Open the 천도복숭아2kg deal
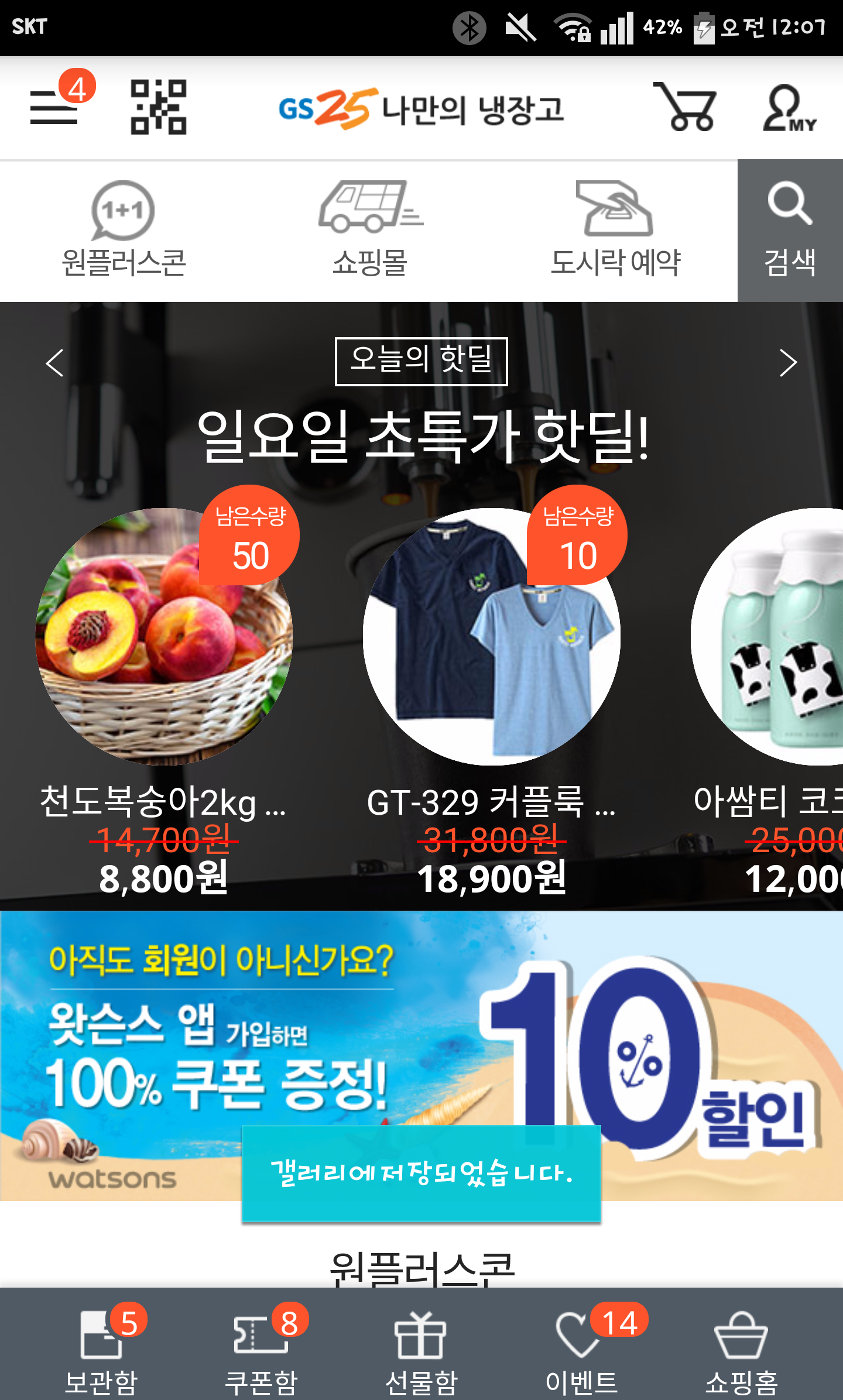Image resolution: width=843 pixels, height=1400 pixels. coord(164,638)
